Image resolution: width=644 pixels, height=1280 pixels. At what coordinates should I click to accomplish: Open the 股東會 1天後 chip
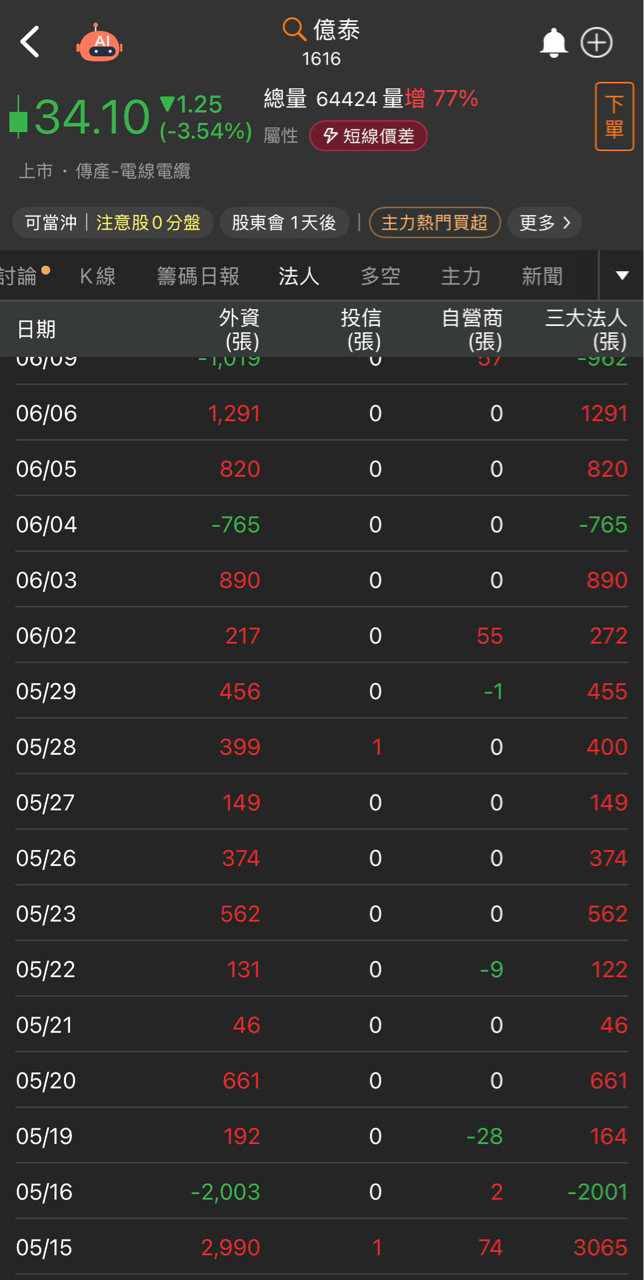[x=284, y=223]
